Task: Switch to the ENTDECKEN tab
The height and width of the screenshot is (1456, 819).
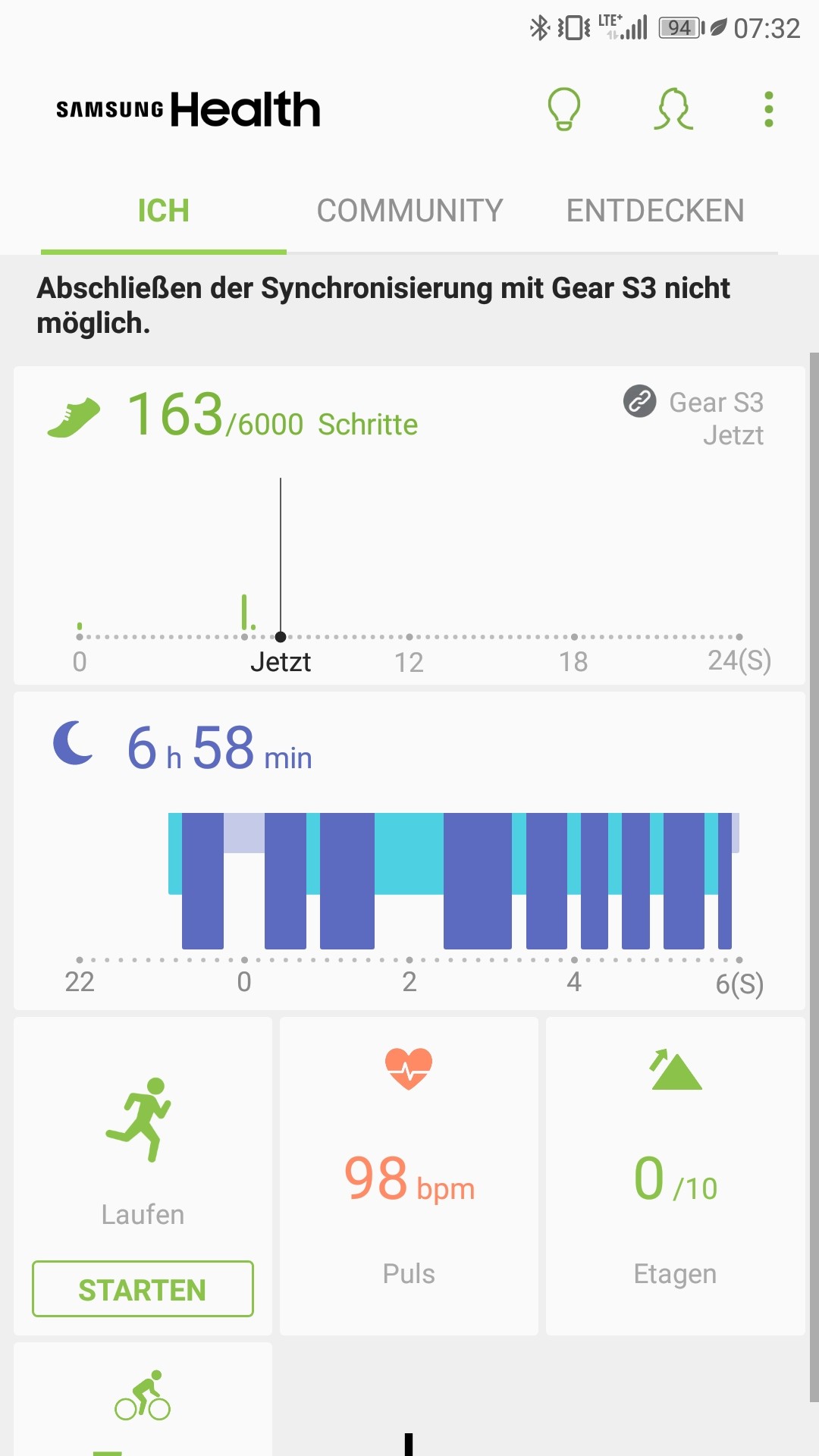Action: coord(655,211)
